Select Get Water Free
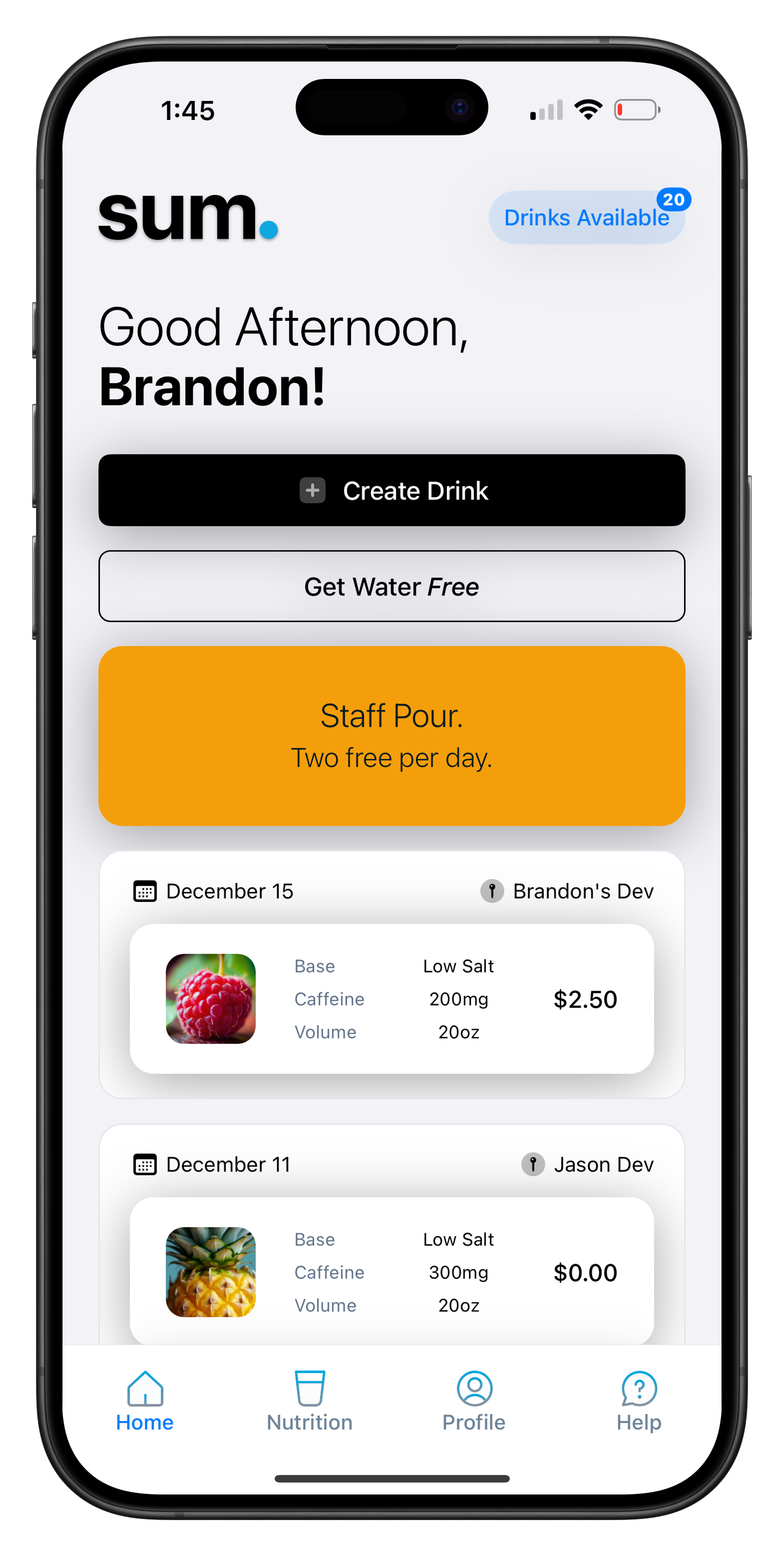 (x=391, y=586)
